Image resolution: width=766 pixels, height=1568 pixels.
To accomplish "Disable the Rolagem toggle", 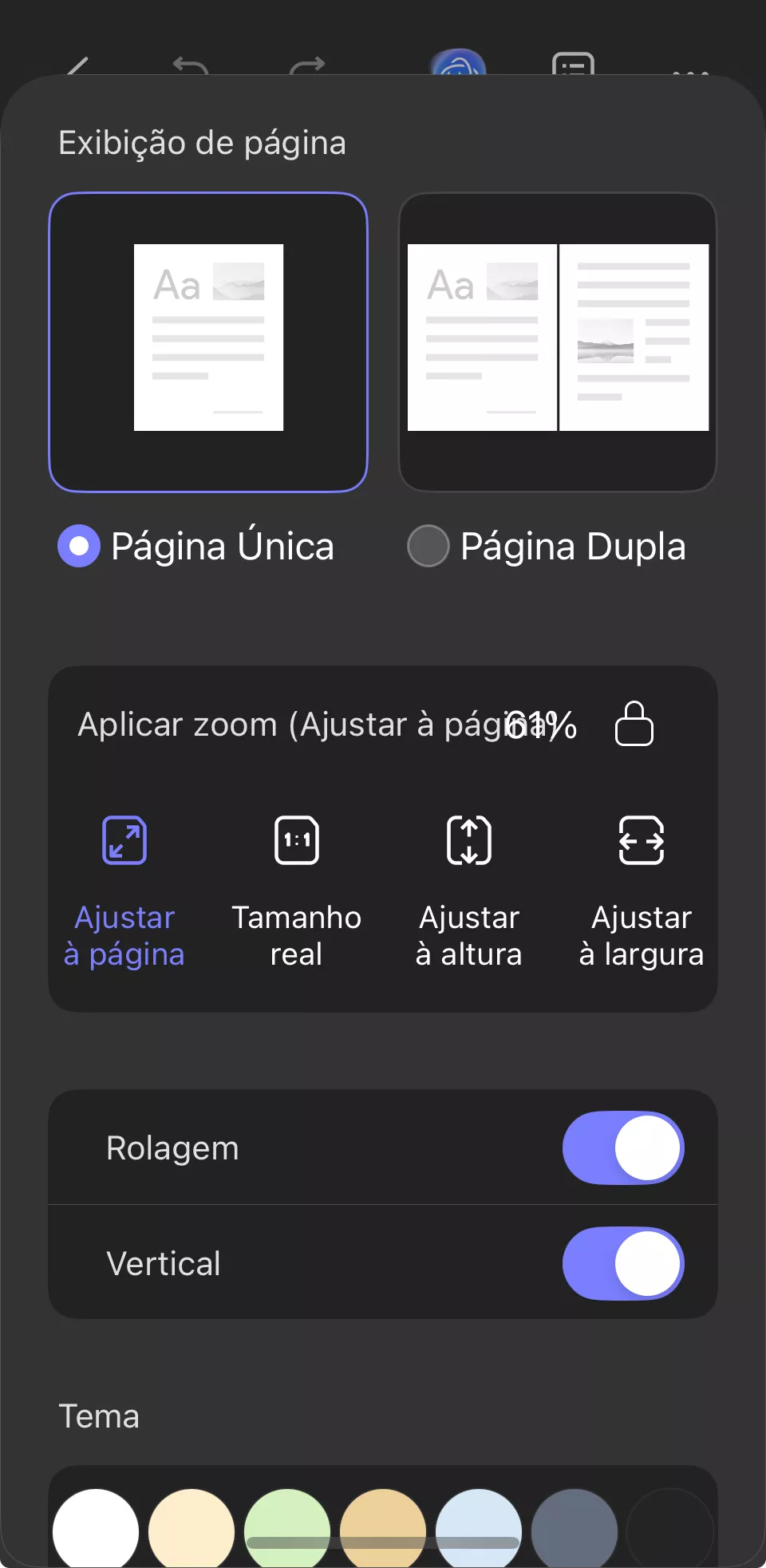I will [x=623, y=1147].
